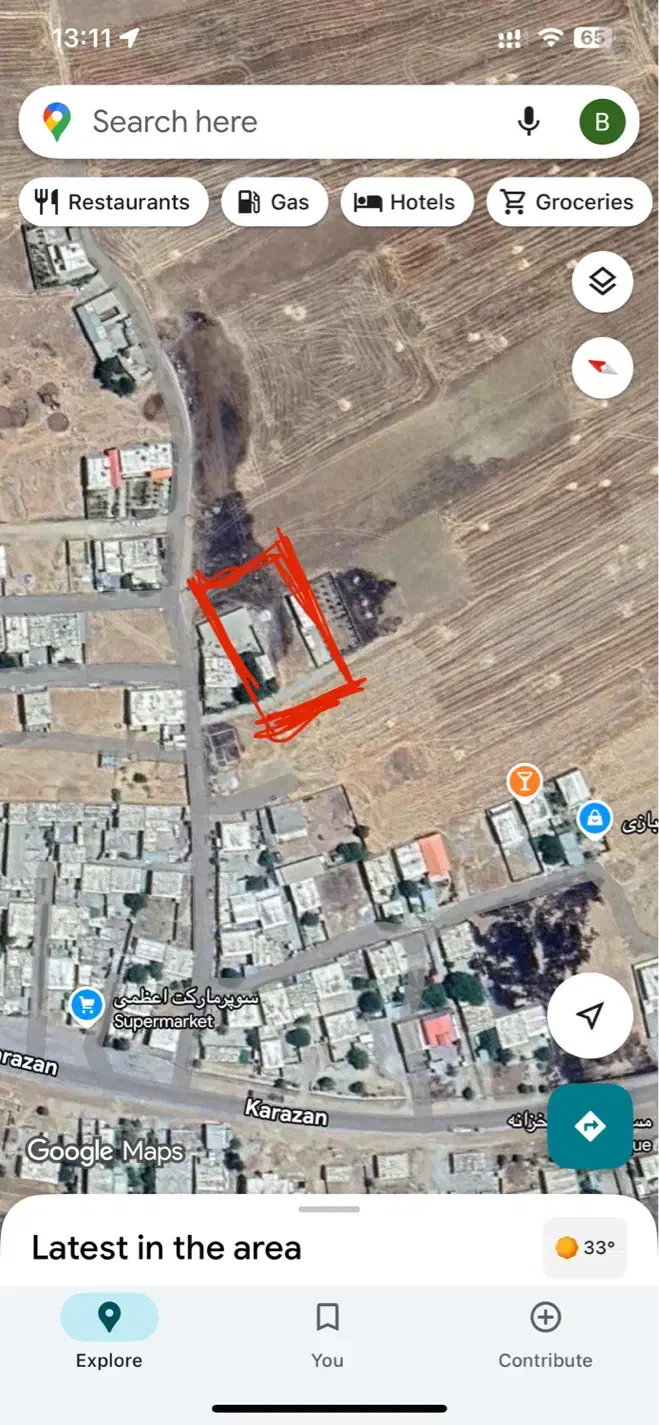Open directions with the teal button

(x=590, y=1126)
